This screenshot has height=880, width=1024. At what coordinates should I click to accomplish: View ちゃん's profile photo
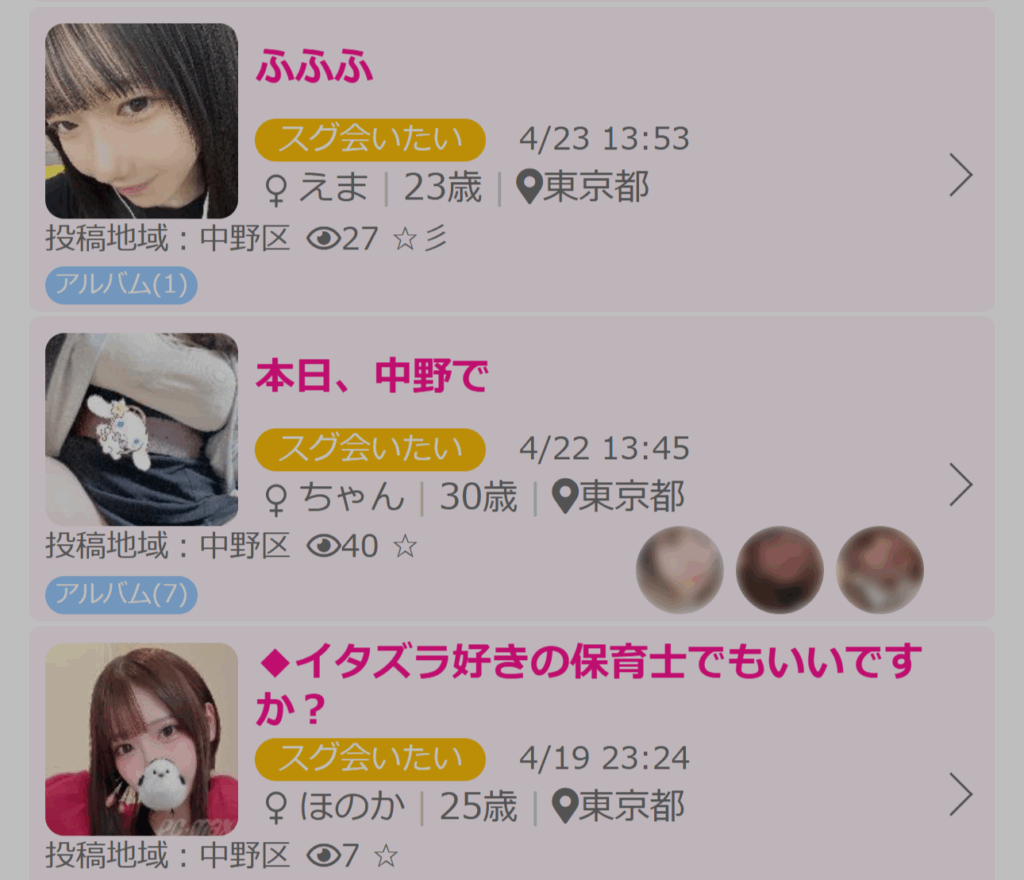(142, 429)
